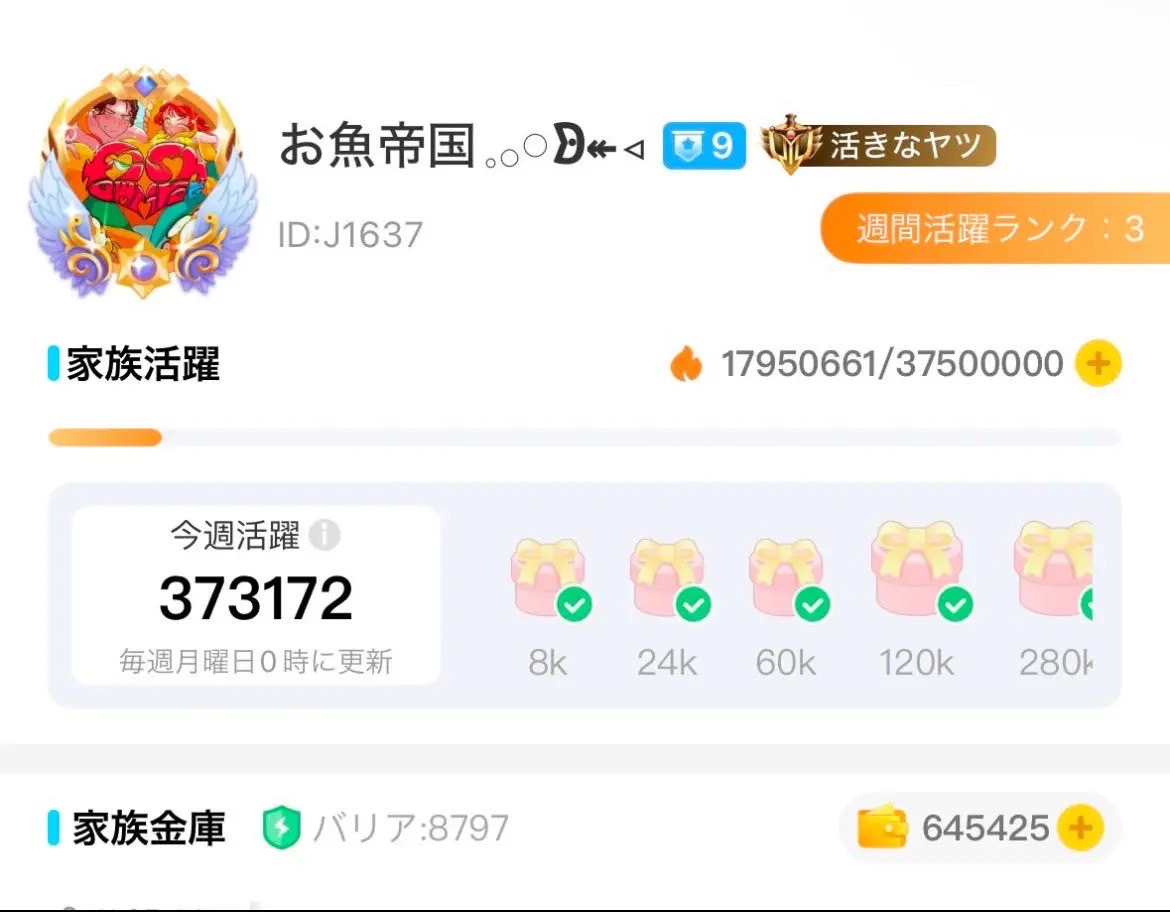Tap the plus button beside 家族活躍 points

[1097, 364]
